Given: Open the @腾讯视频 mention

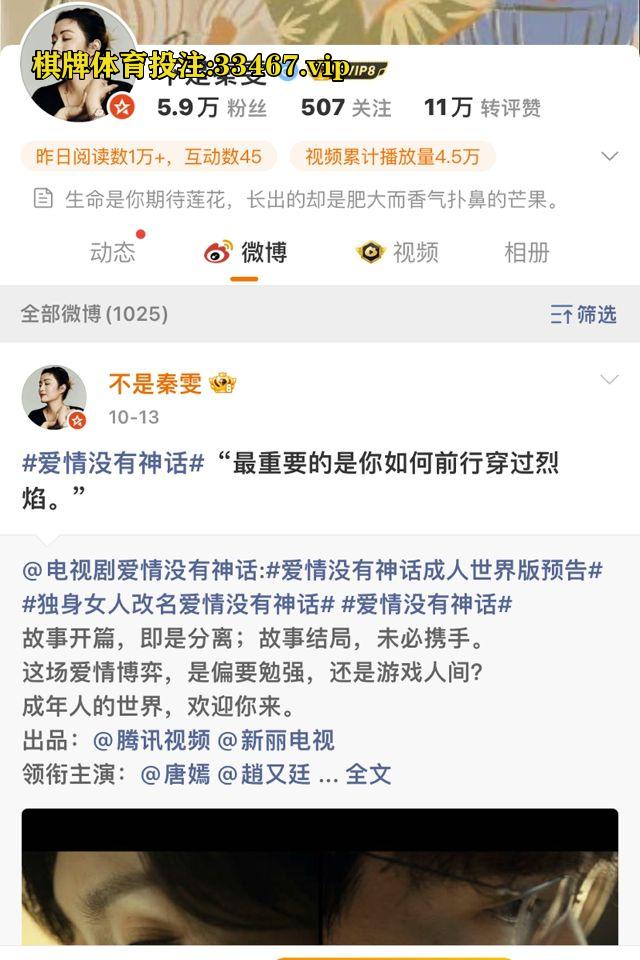Looking at the screenshot, I should [x=152, y=740].
